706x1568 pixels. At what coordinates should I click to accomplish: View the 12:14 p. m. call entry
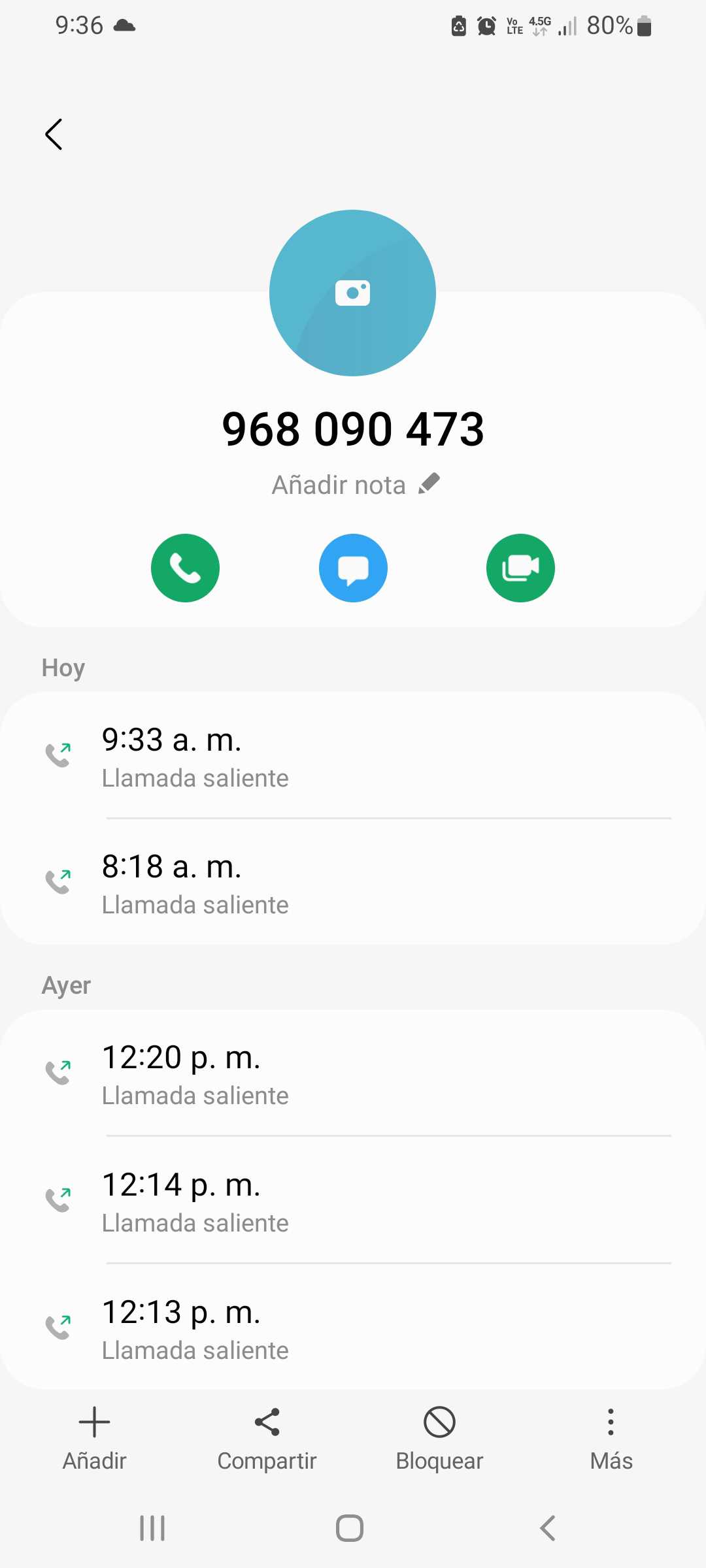point(353,1201)
